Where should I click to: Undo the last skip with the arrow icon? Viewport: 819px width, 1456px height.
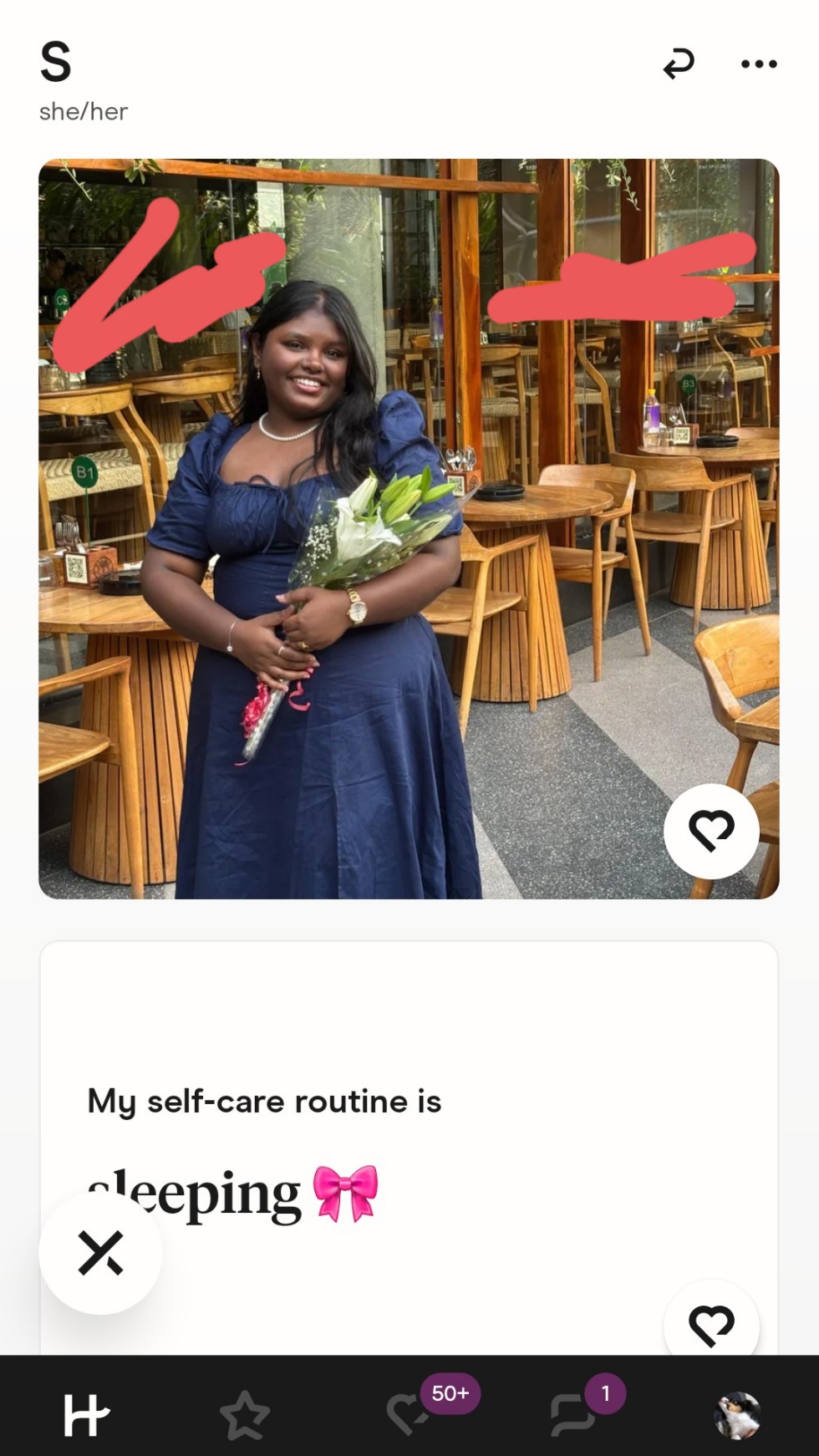pyautogui.click(x=678, y=64)
